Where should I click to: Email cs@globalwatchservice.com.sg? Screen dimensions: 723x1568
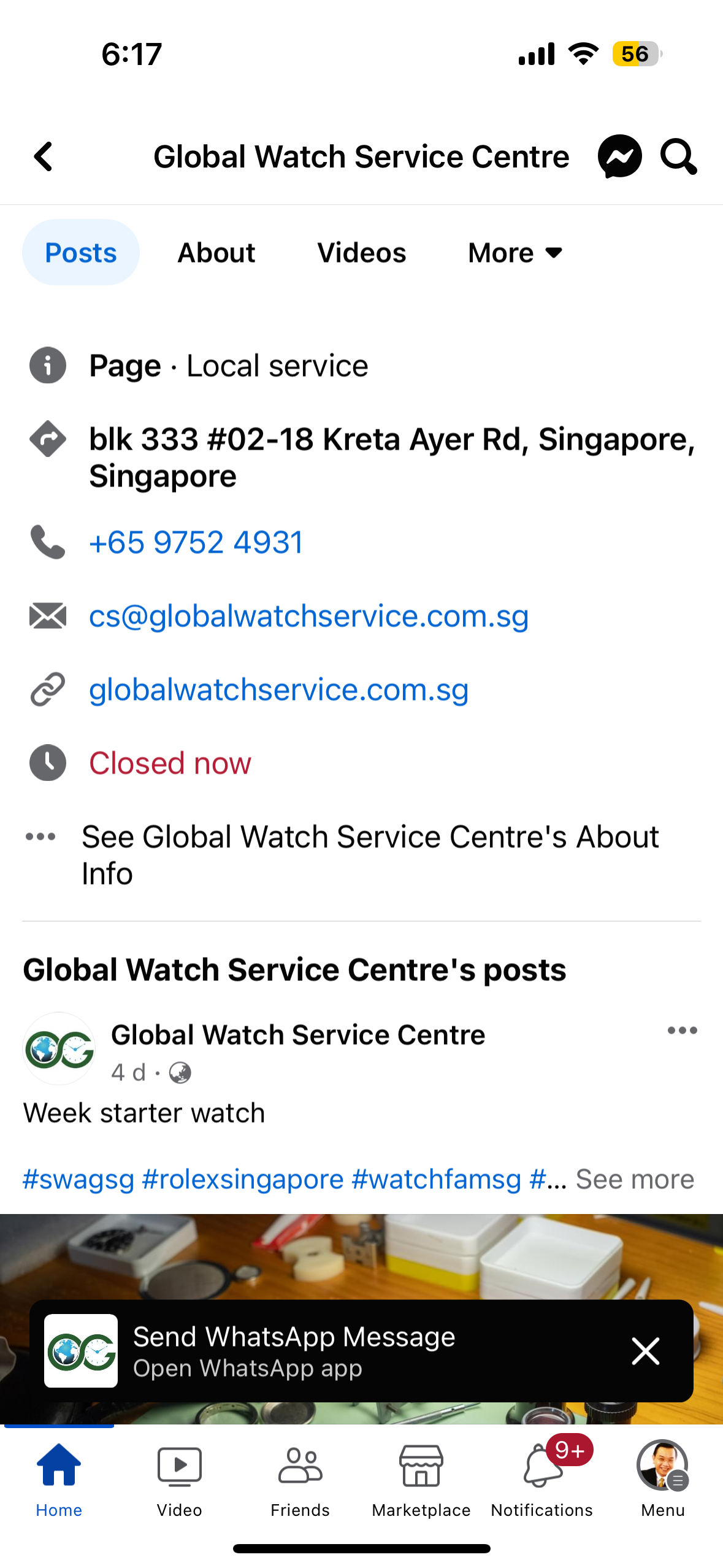(308, 616)
